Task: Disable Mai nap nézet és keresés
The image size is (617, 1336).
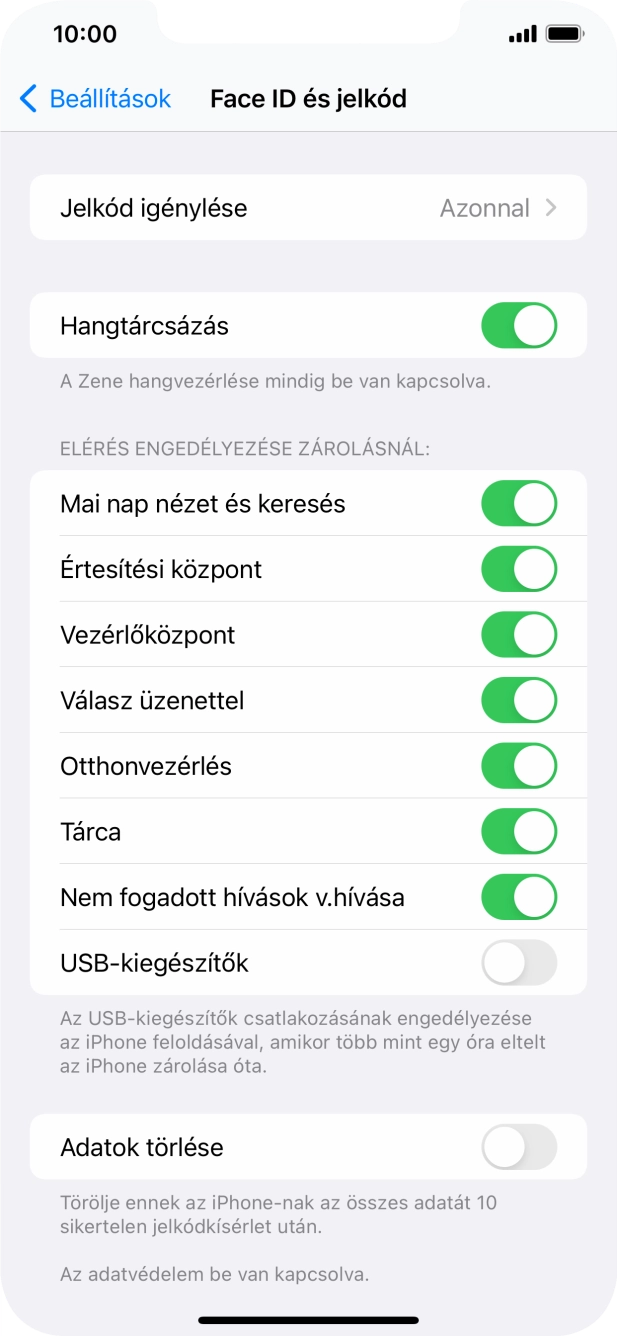Action: [x=519, y=504]
